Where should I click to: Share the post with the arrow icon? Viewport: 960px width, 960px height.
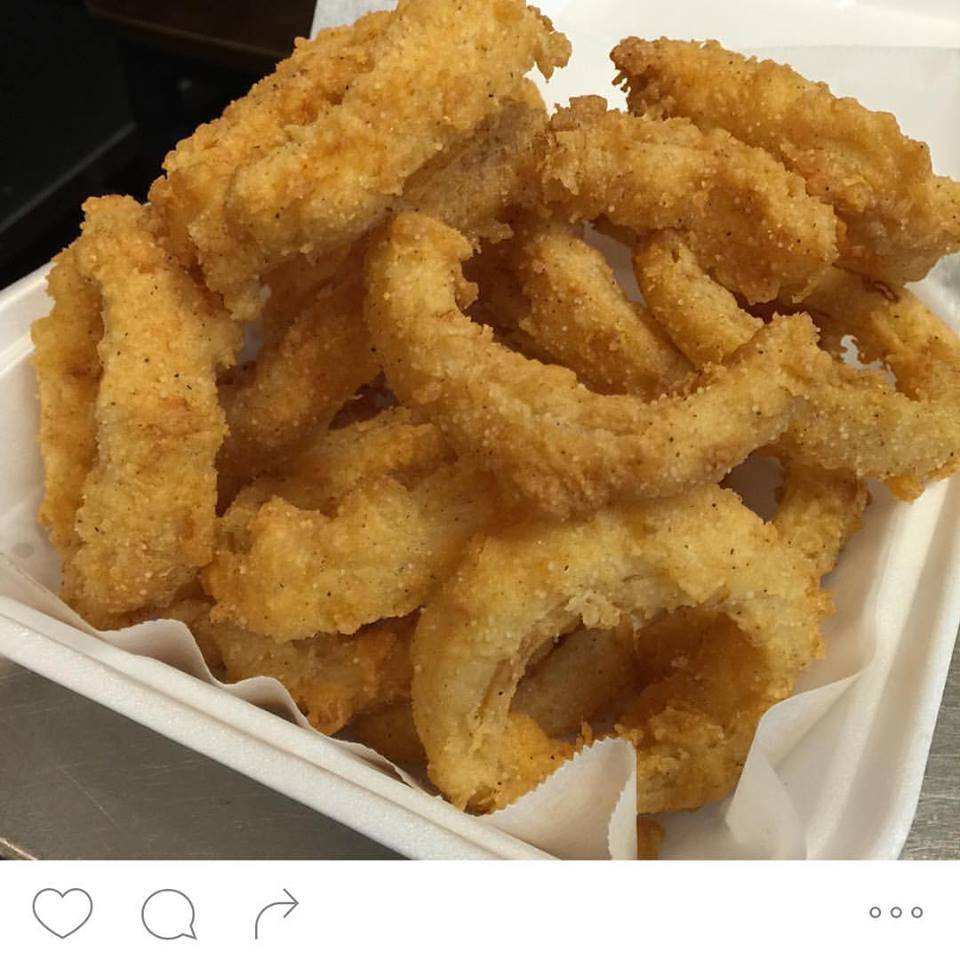[276, 913]
